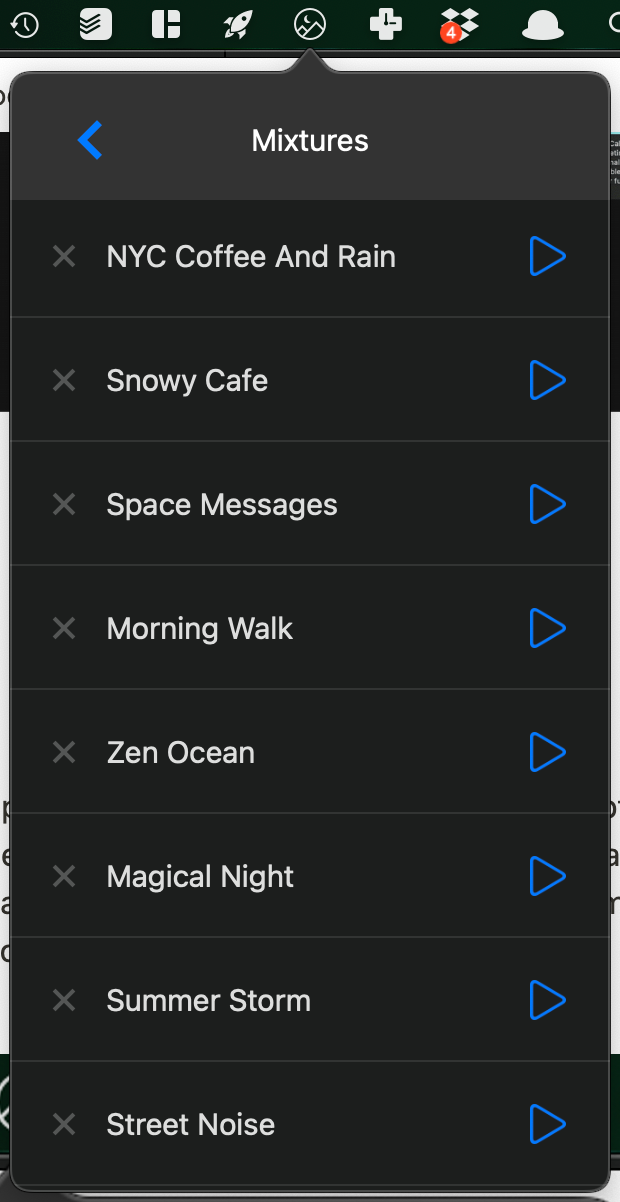Delete the Summer Storm mixture
Screen dimensions: 620x1202
64,1001
